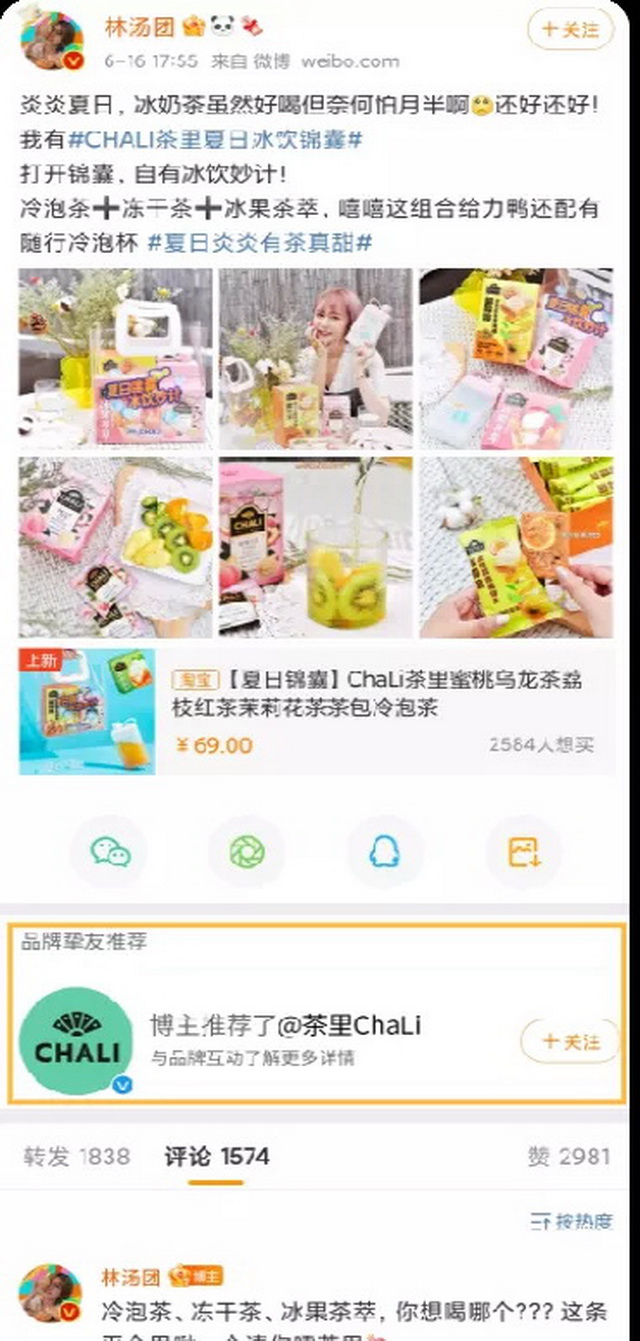Follow 林汤团 with the top 关注 button

tap(569, 29)
